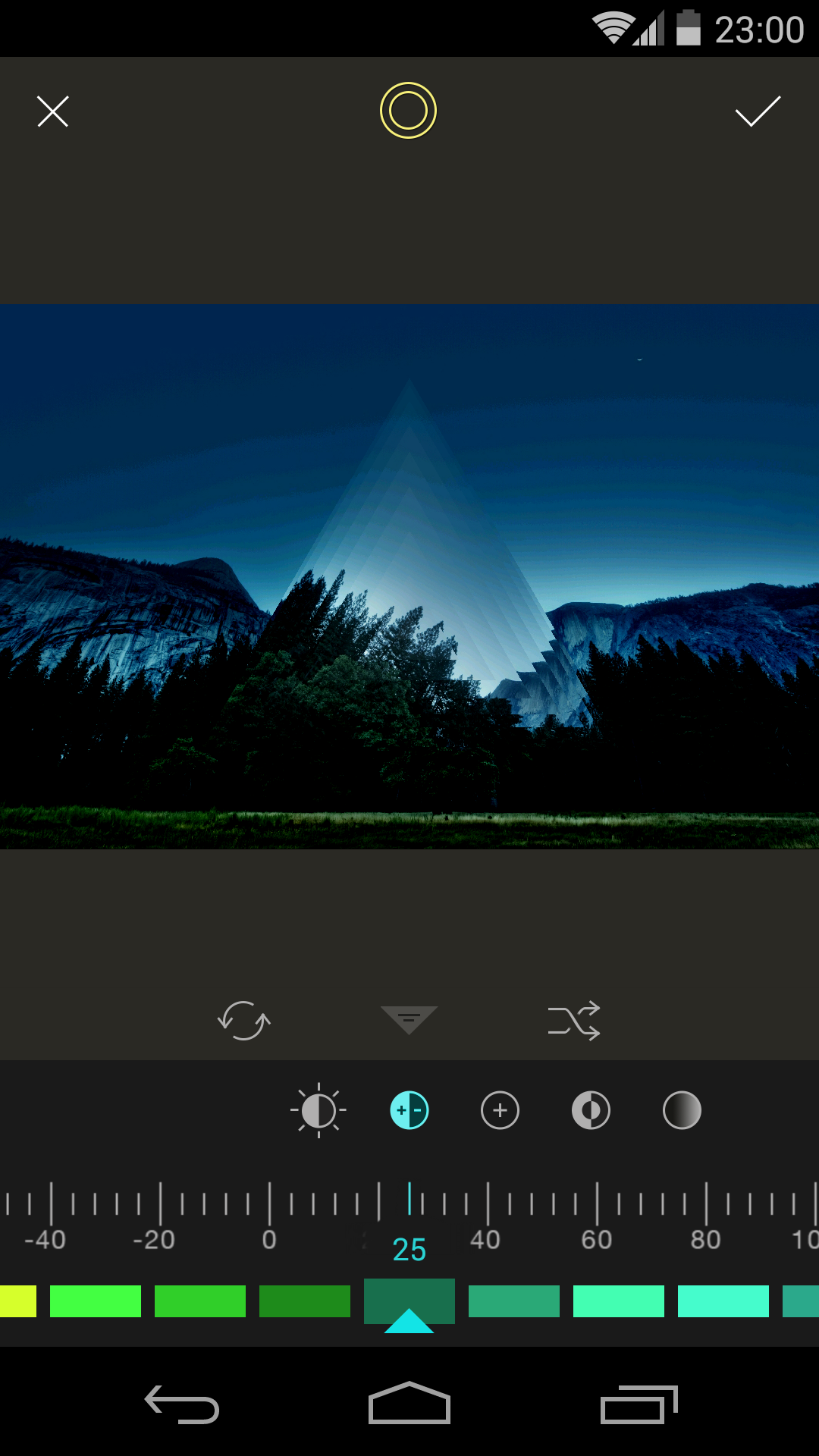819x1456 pixels.
Task: Pick the medium teal-green swatch
Action: 514,1301
